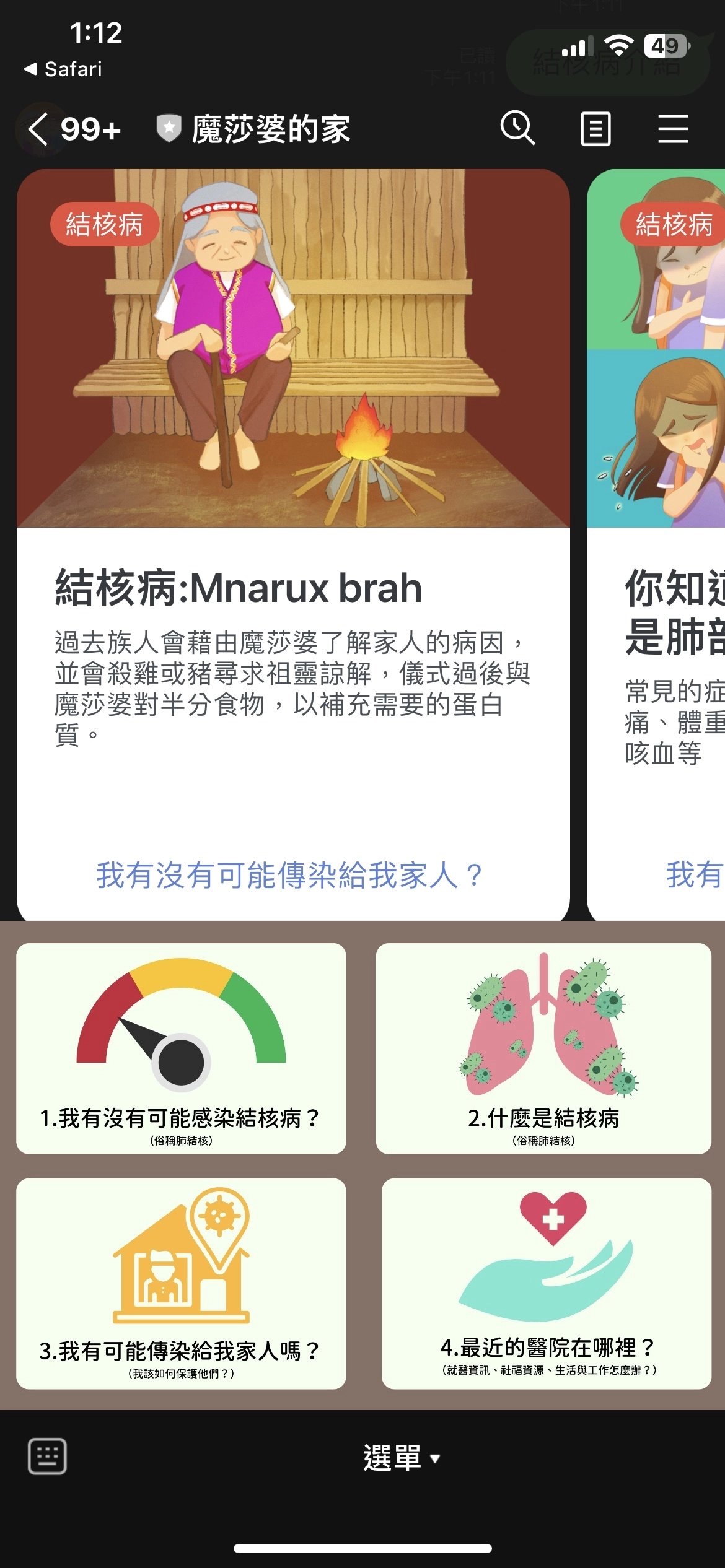Return to Safari via the status bar
Image resolution: width=725 pixels, height=1568 pixels.
(x=62, y=69)
